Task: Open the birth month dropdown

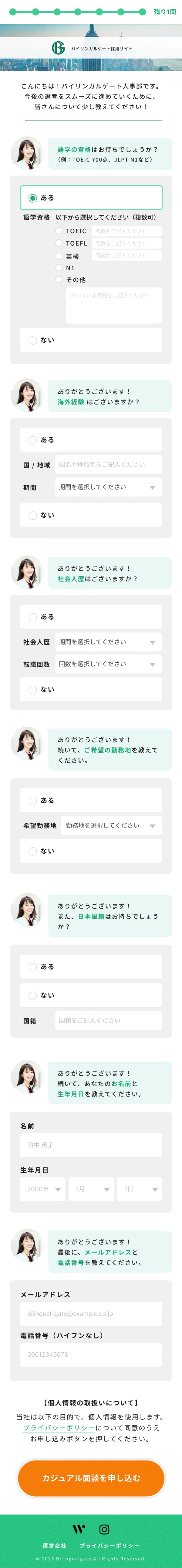Action: pyautogui.click(x=91, y=1189)
